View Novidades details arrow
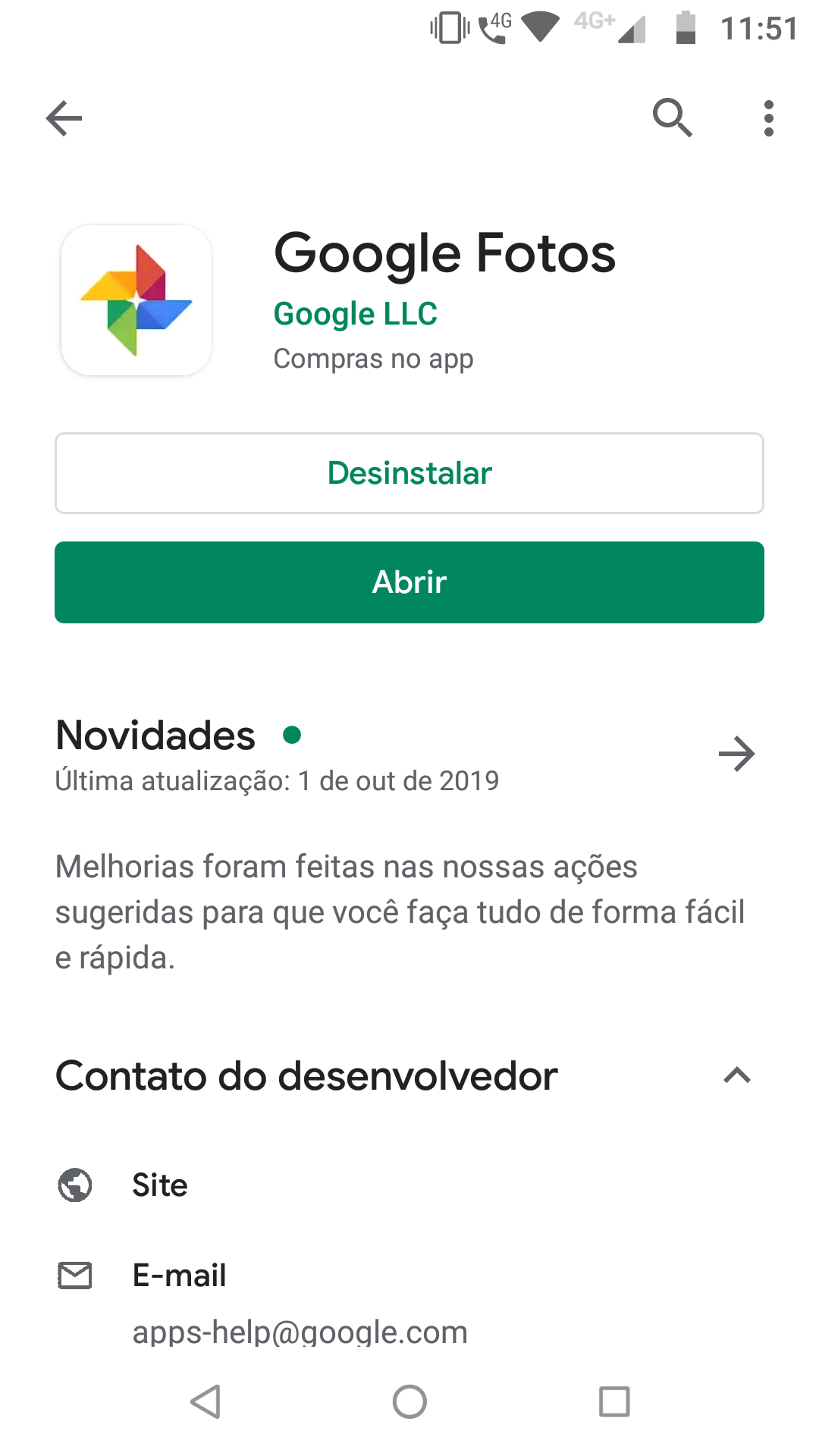 pos(736,754)
